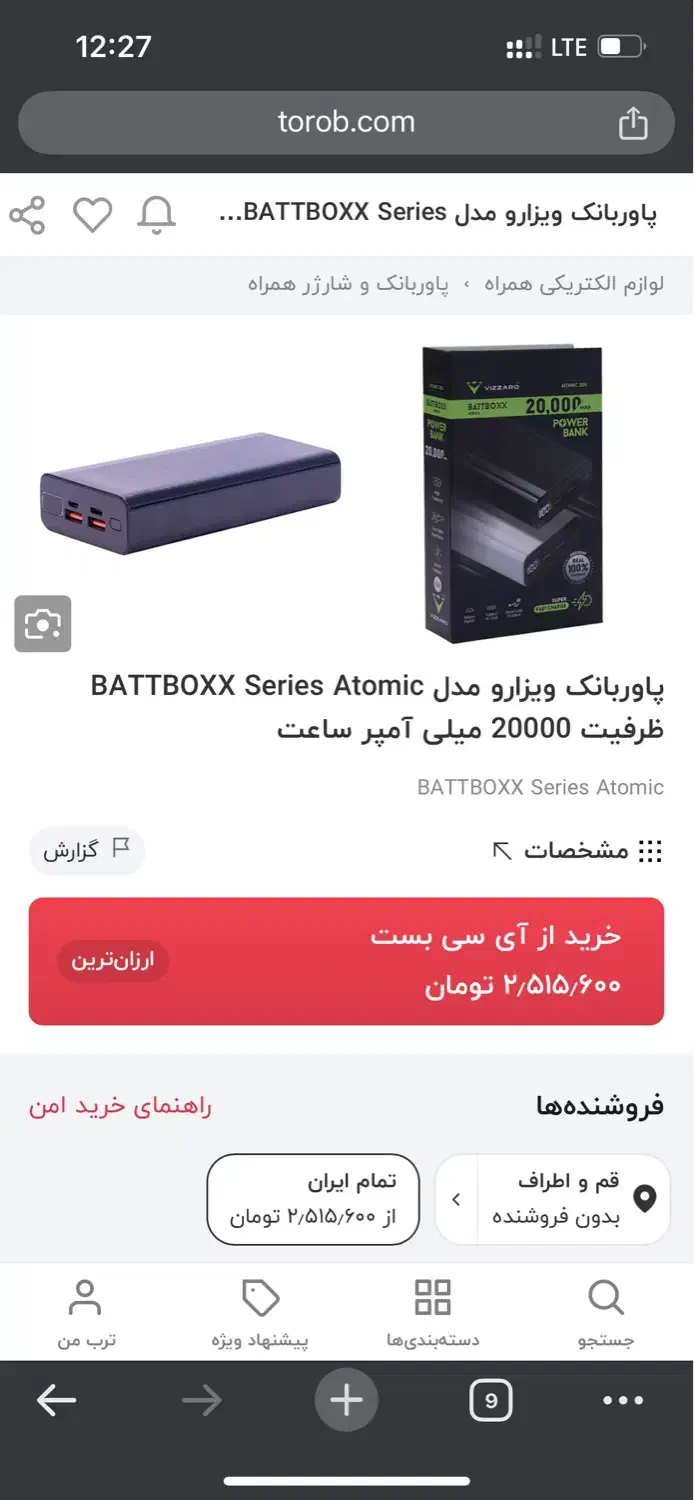This screenshot has width=694, height=1500.
Task: Tap the torob.com address bar
Action: coord(346,123)
